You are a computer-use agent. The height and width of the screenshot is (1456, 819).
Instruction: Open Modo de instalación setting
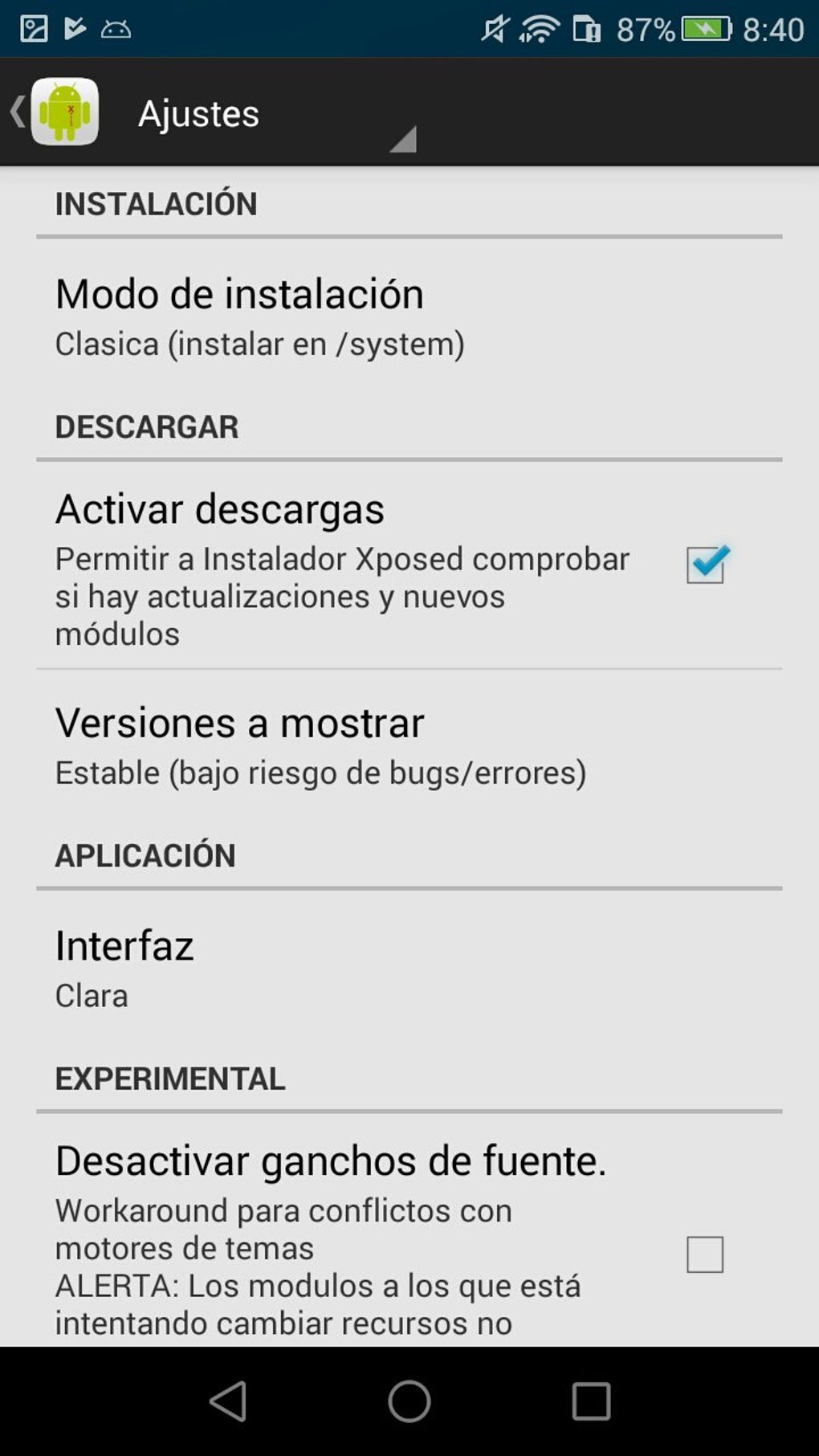(x=409, y=318)
